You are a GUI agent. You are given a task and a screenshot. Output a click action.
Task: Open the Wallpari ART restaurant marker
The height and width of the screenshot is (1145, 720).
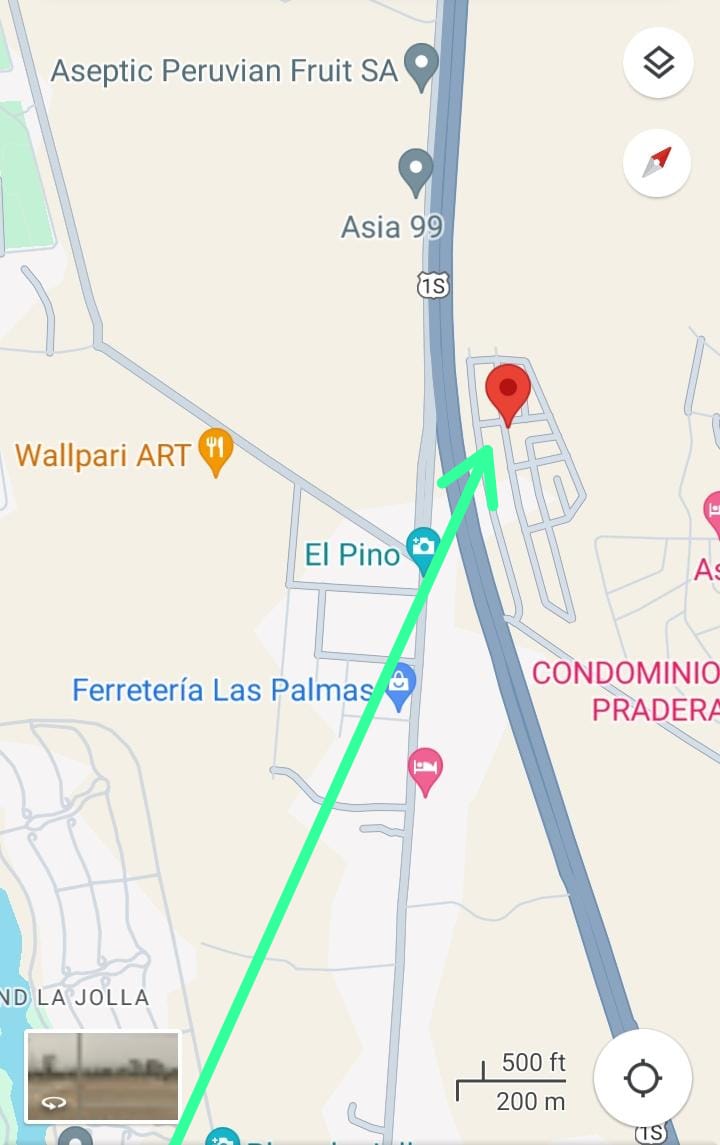coord(215,451)
